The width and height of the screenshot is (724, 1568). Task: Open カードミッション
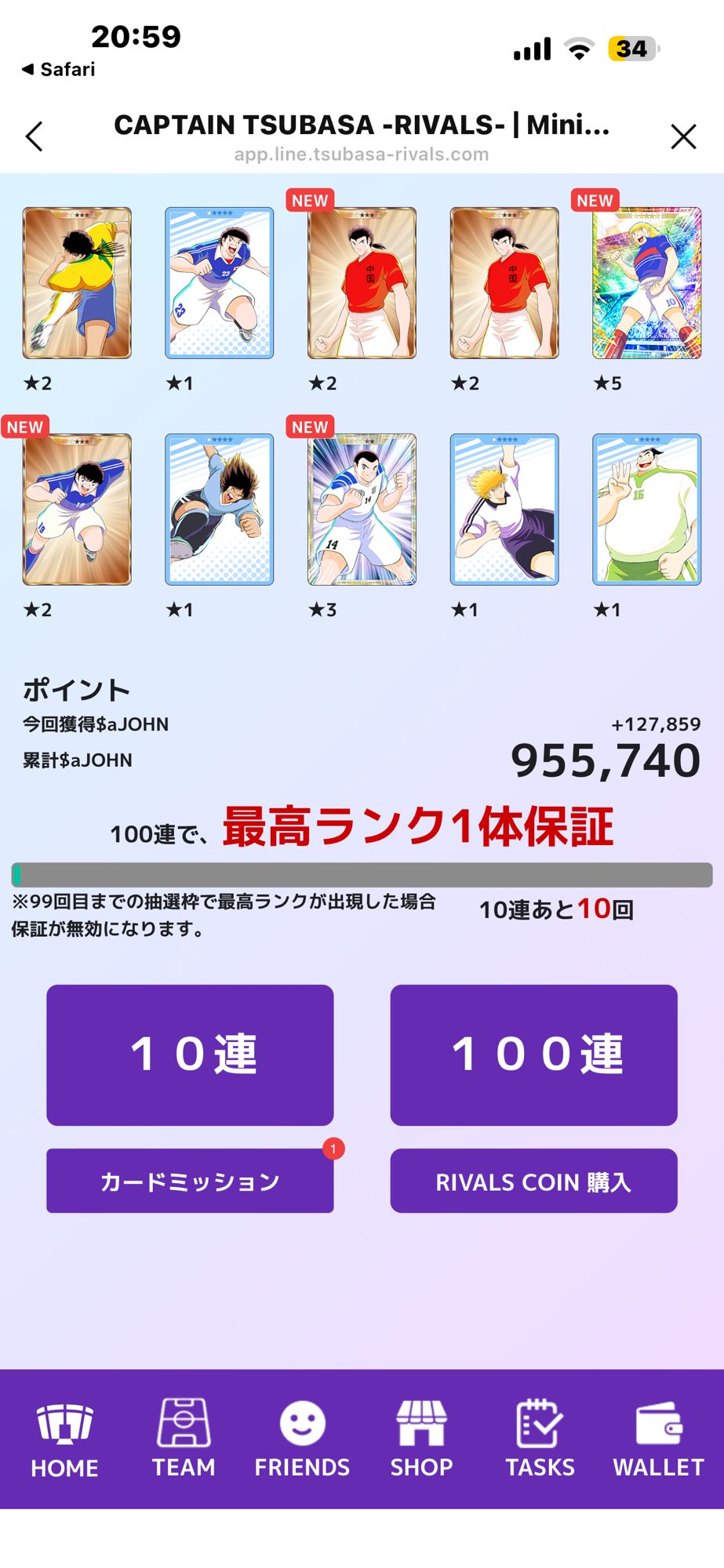pyautogui.click(x=190, y=1181)
